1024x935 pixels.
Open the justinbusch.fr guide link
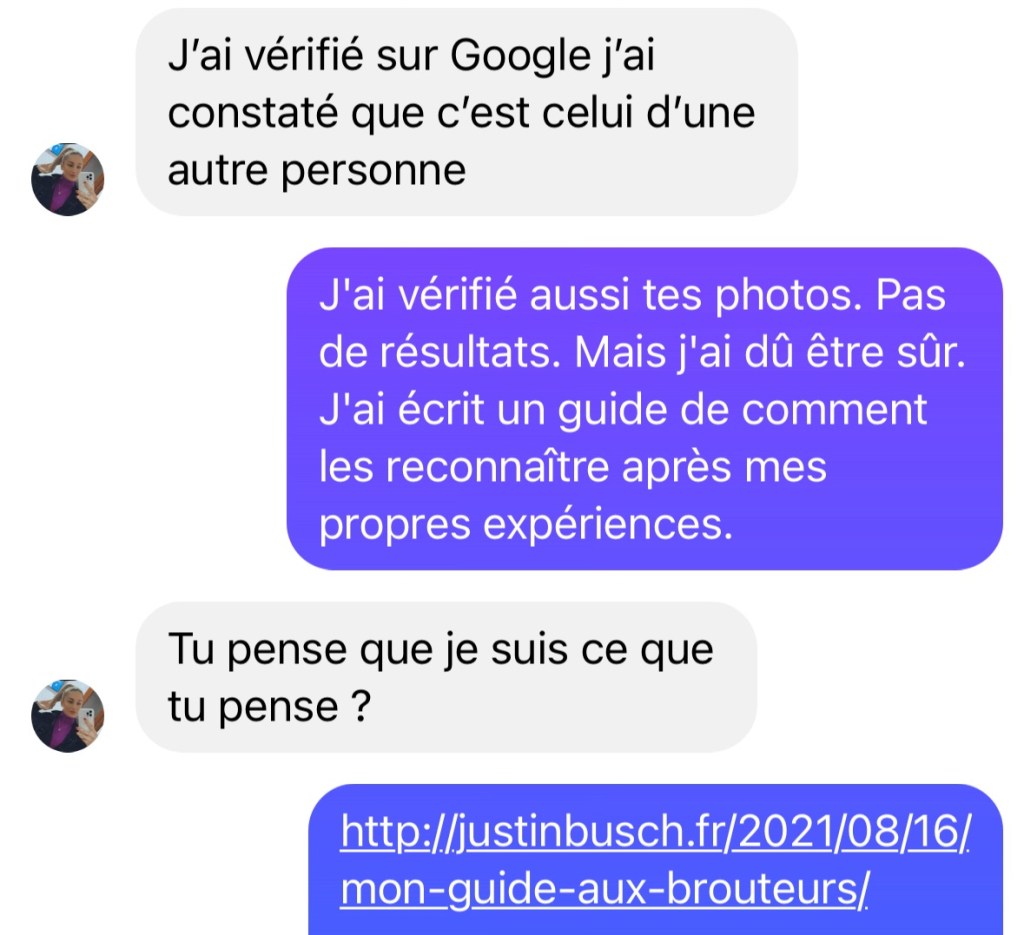tap(654, 858)
